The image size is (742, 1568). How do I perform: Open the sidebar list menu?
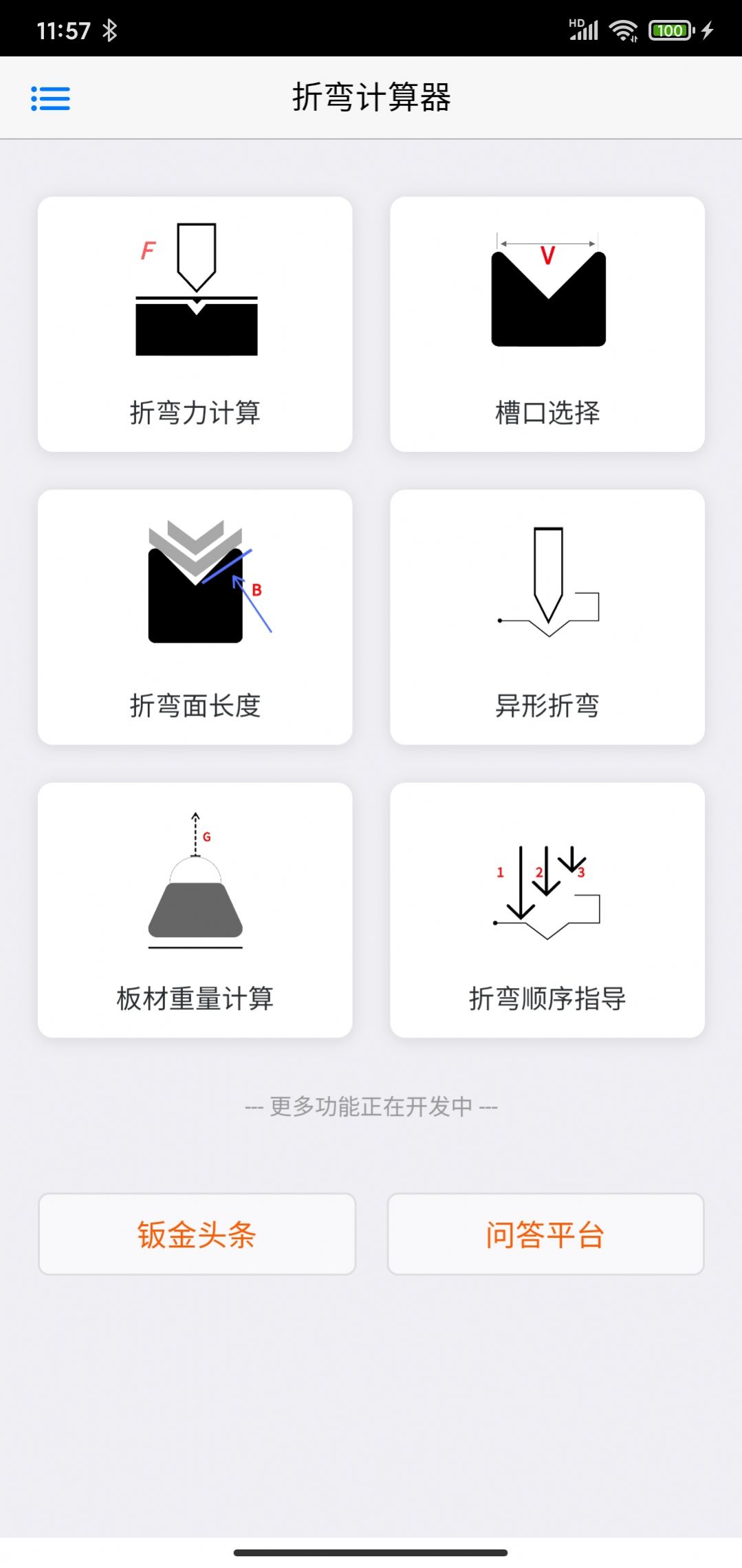51,98
